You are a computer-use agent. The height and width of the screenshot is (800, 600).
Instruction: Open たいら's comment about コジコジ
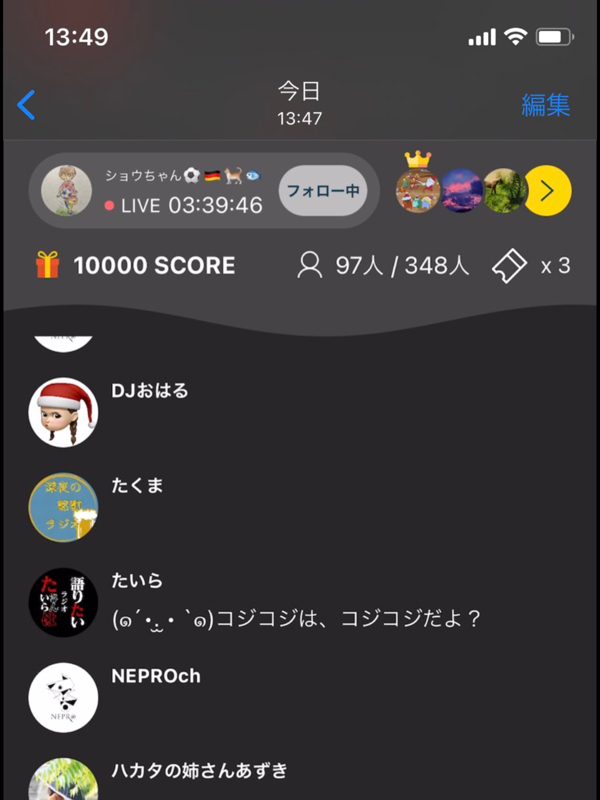297,618
